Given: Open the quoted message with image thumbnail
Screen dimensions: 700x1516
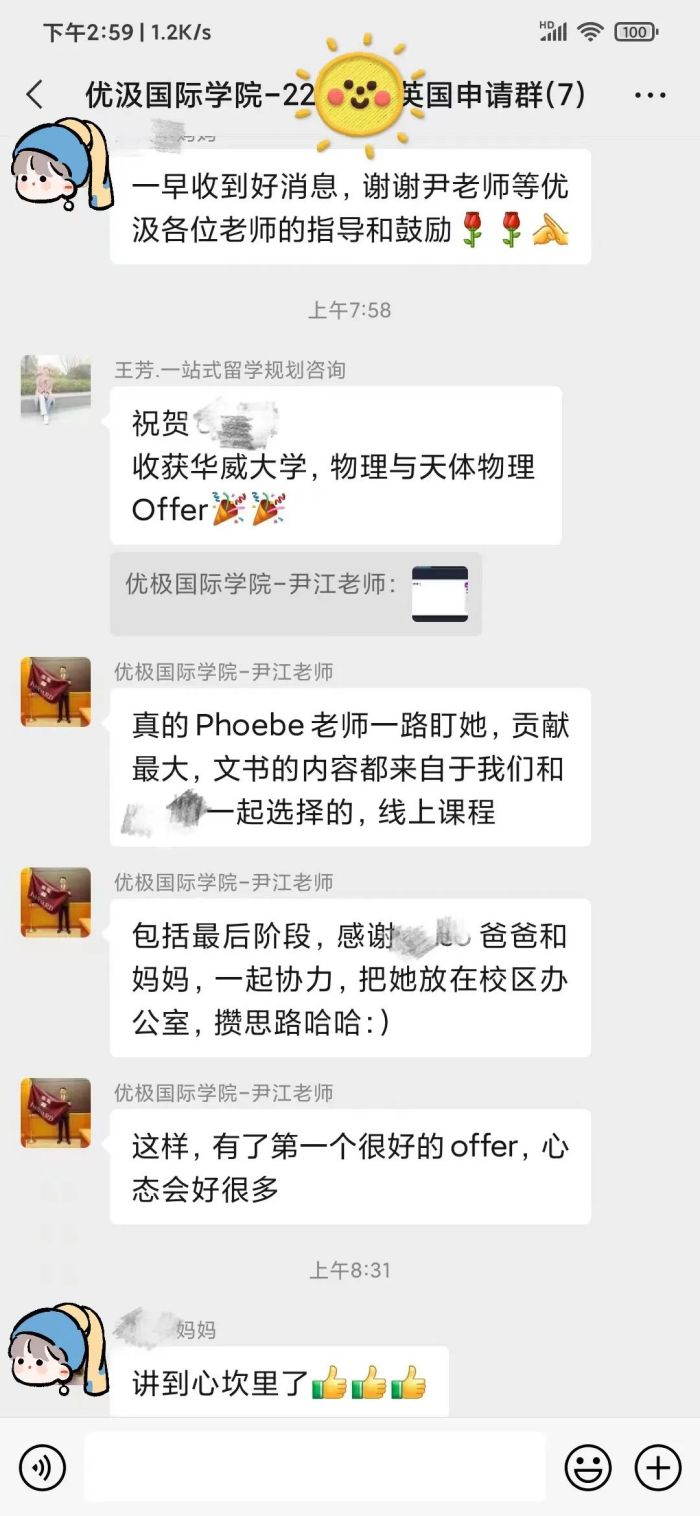Looking at the screenshot, I should tap(296, 594).
